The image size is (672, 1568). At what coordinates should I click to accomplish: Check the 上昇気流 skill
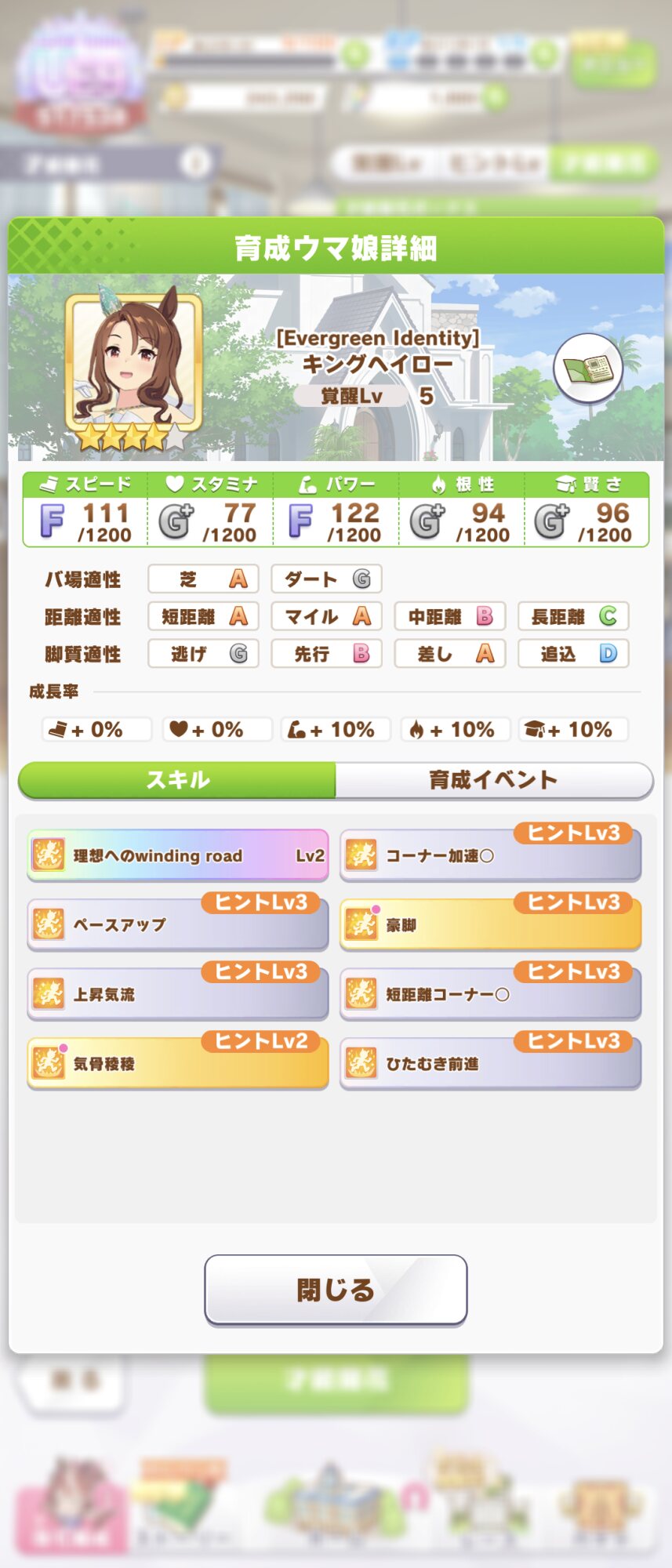178,994
